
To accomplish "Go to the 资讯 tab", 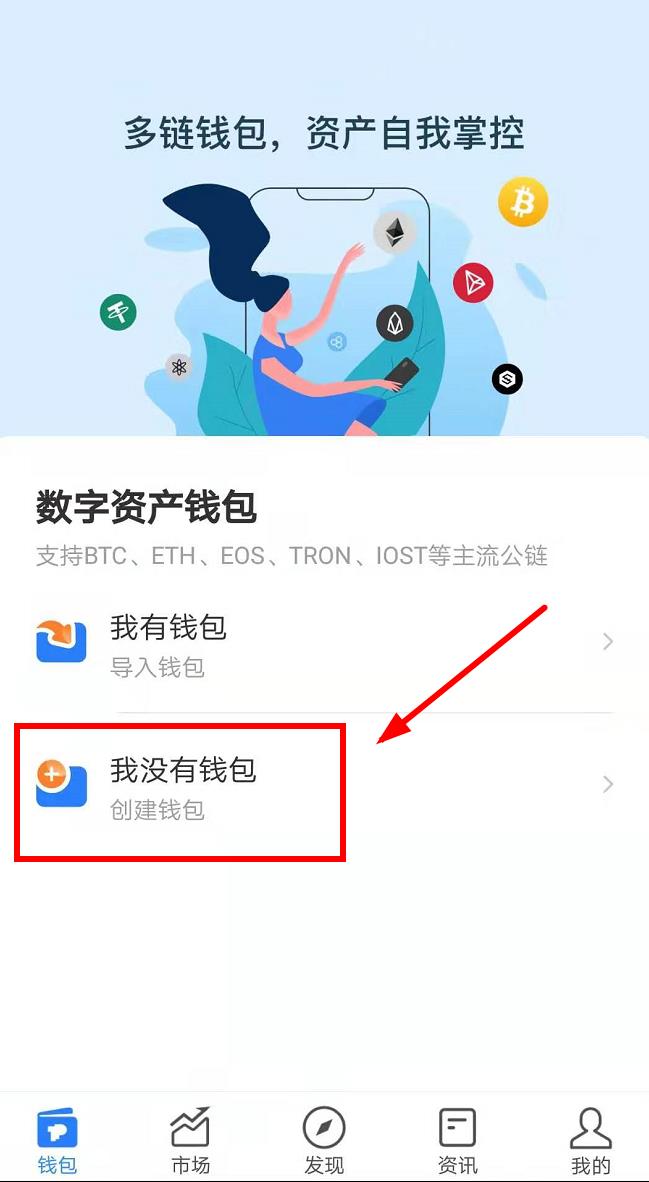I will coord(457,1140).
